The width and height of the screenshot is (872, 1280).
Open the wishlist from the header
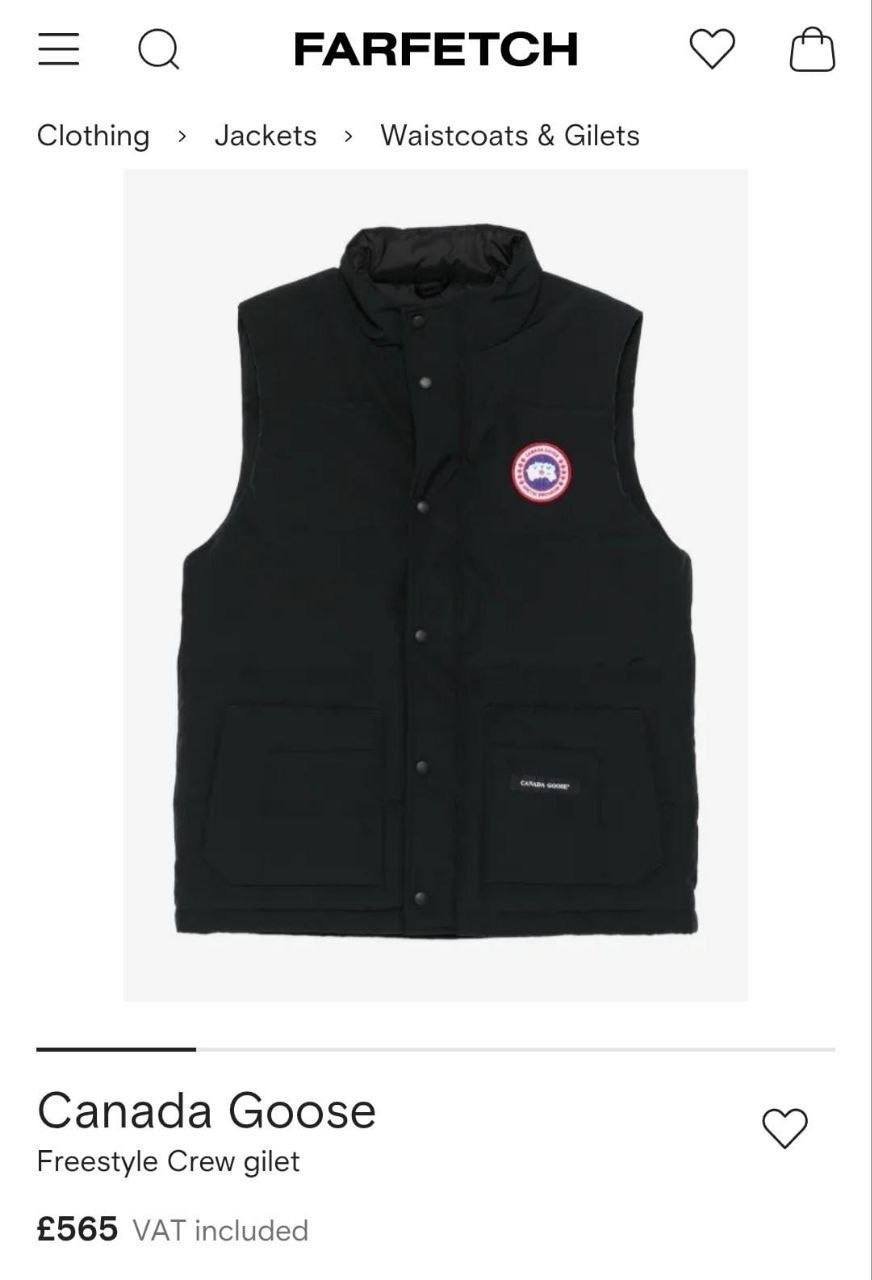coord(712,49)
